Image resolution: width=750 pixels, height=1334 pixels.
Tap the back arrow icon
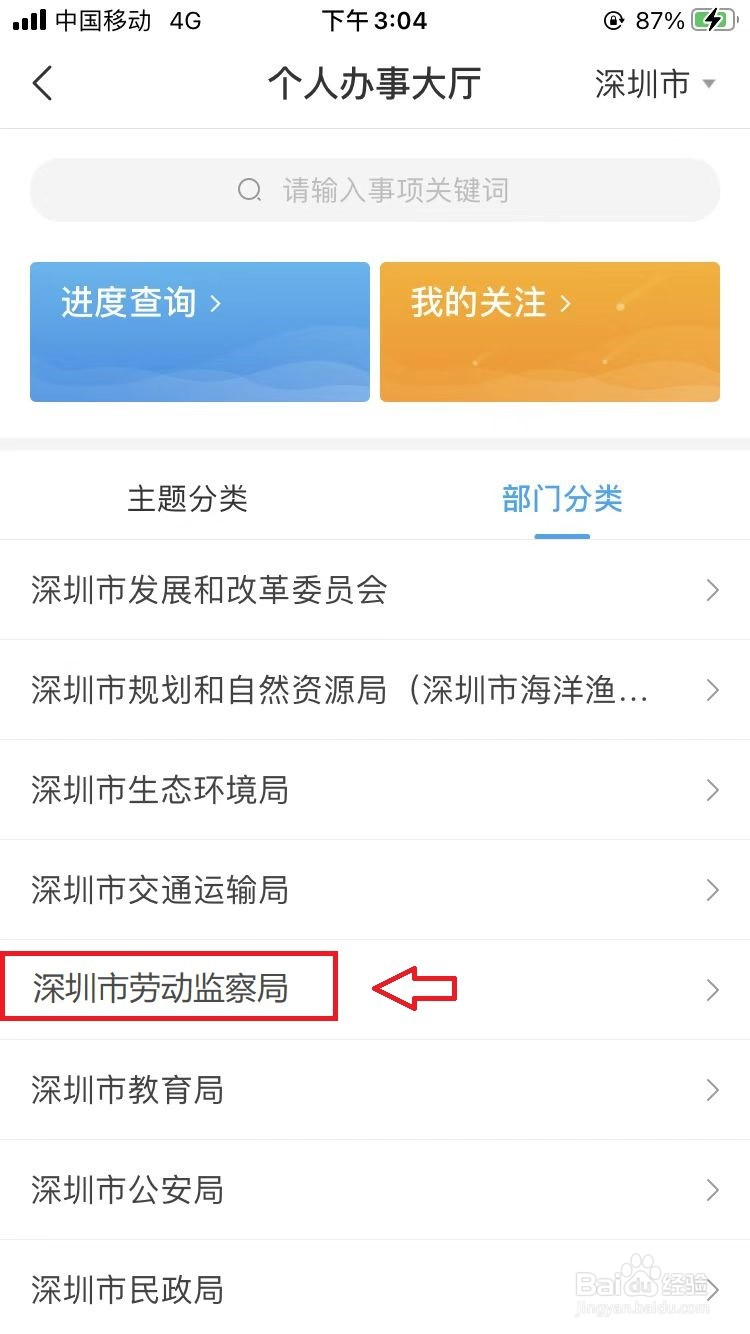pyautogui.click(x=42, y=84)
